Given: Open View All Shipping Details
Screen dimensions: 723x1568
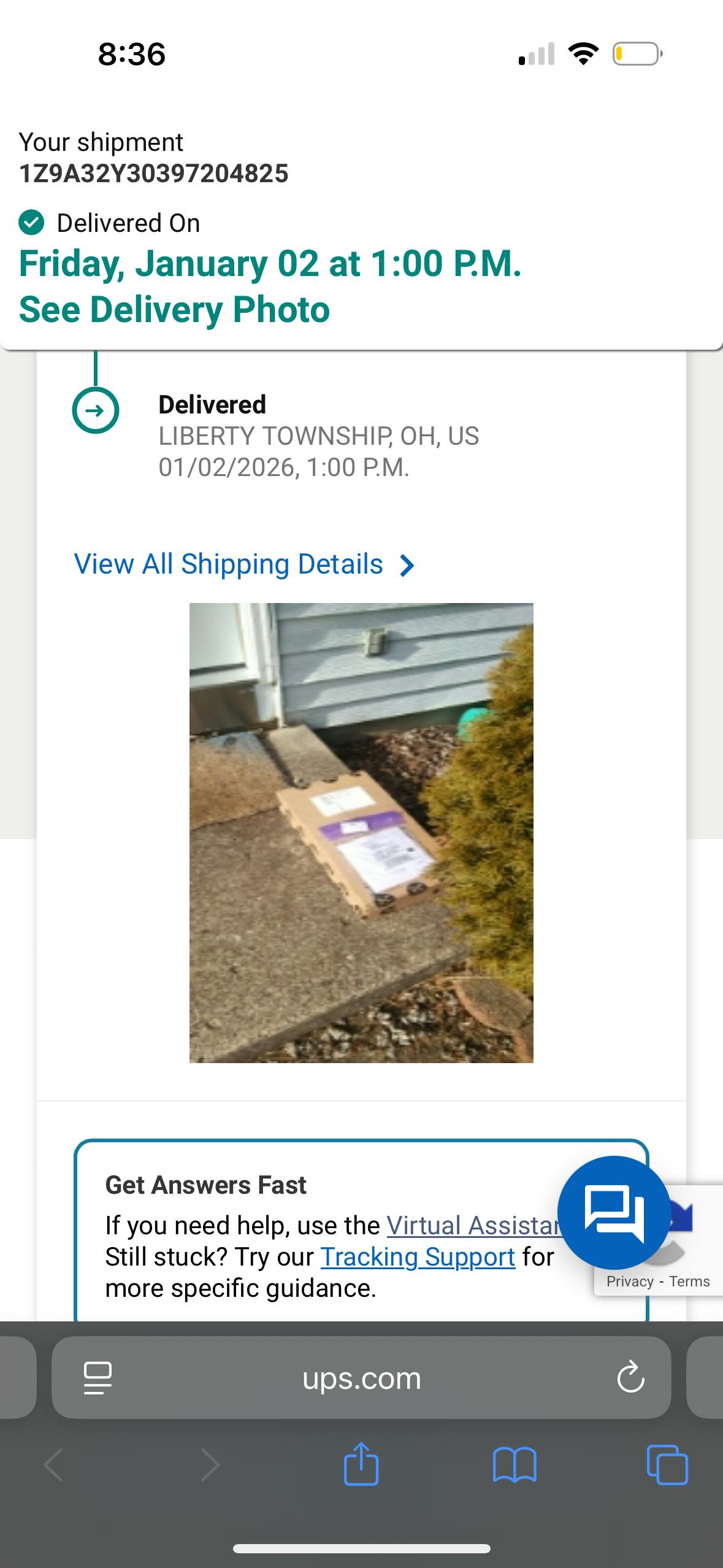Looking at the screenshot, I should [x=244, y=564].
